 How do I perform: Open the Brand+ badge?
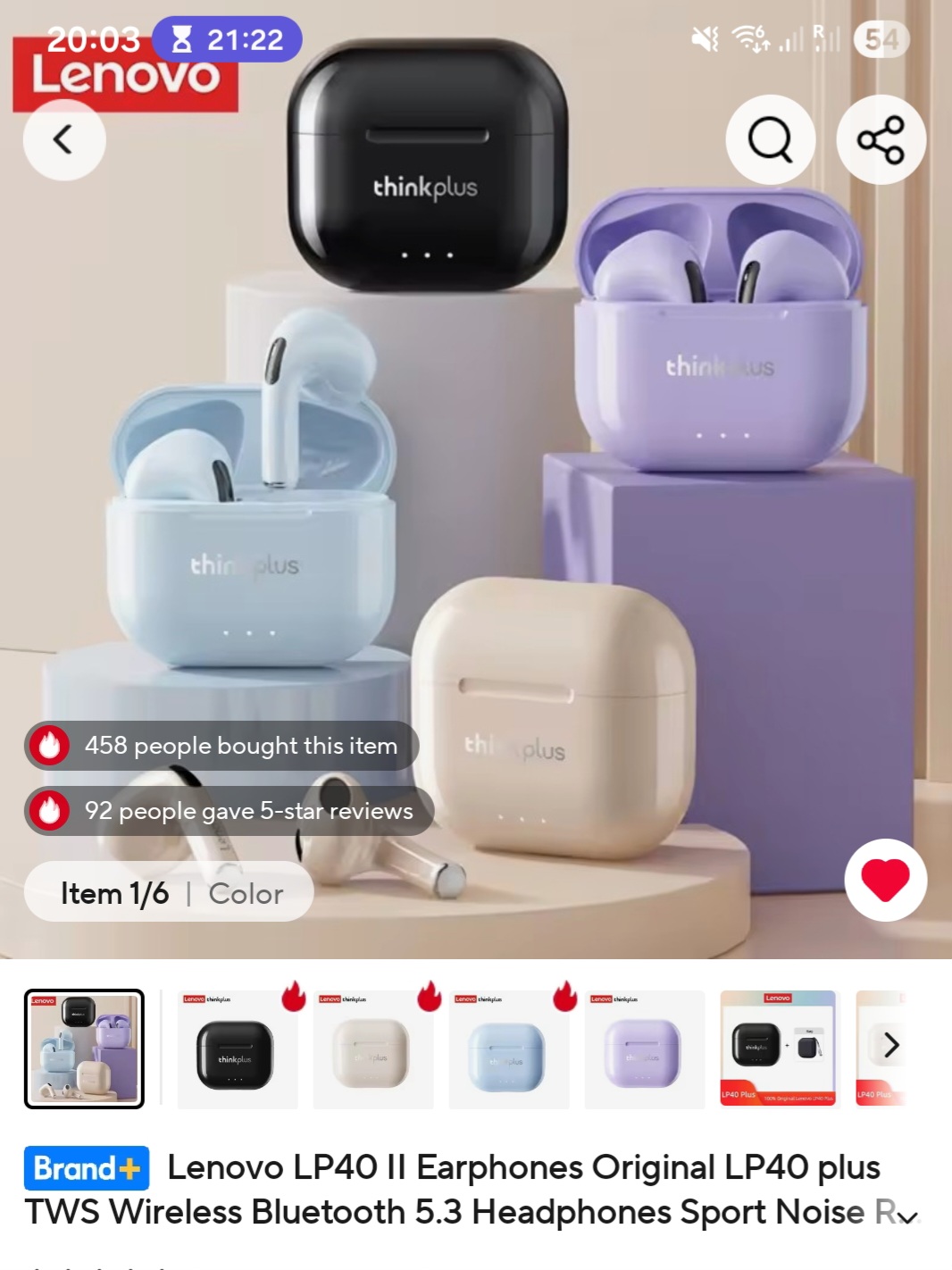(x=87, y=1168)
